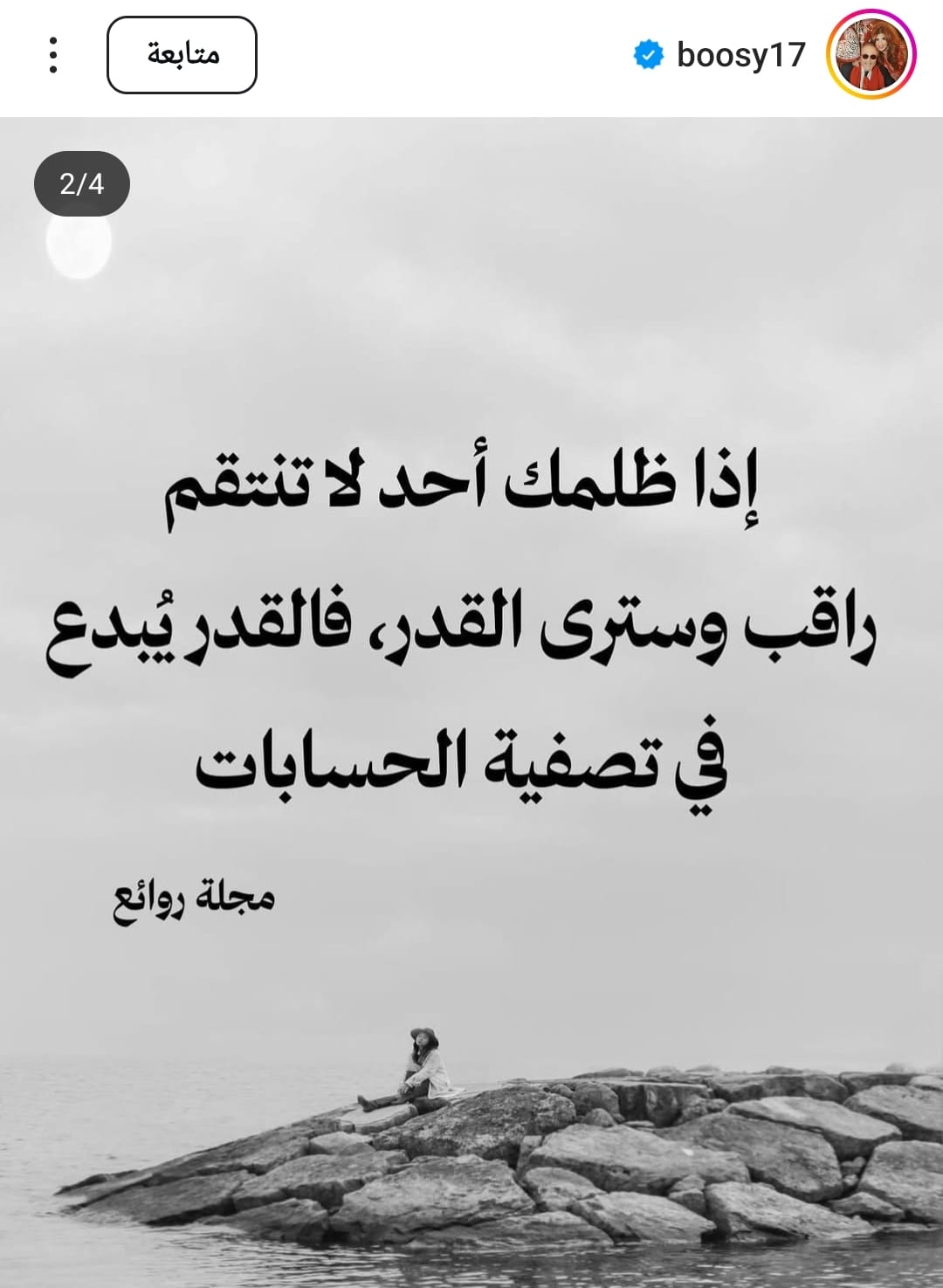Open the boosy17 profile from the username

click(740, 55)
